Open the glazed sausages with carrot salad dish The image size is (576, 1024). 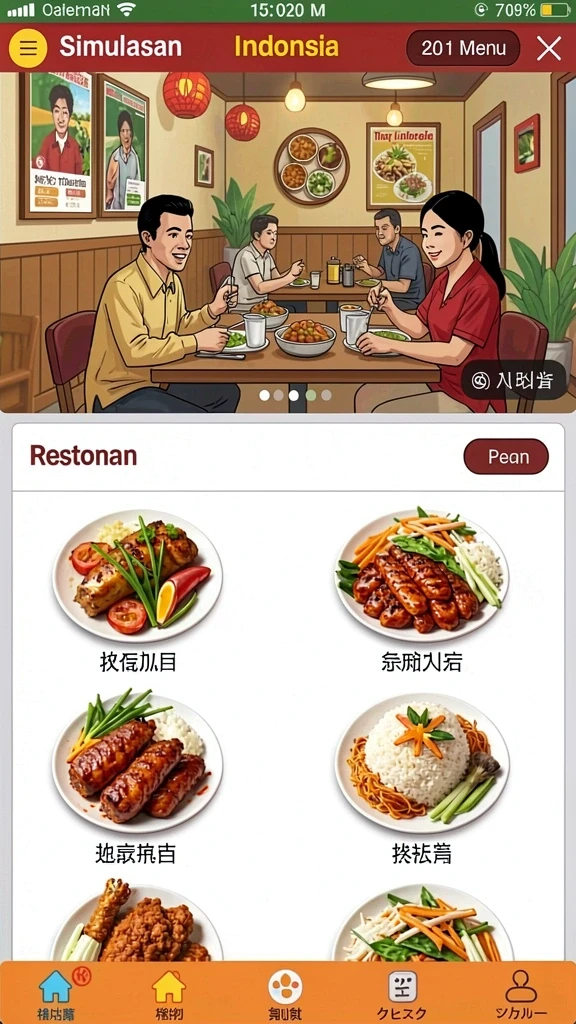point(422,592)
